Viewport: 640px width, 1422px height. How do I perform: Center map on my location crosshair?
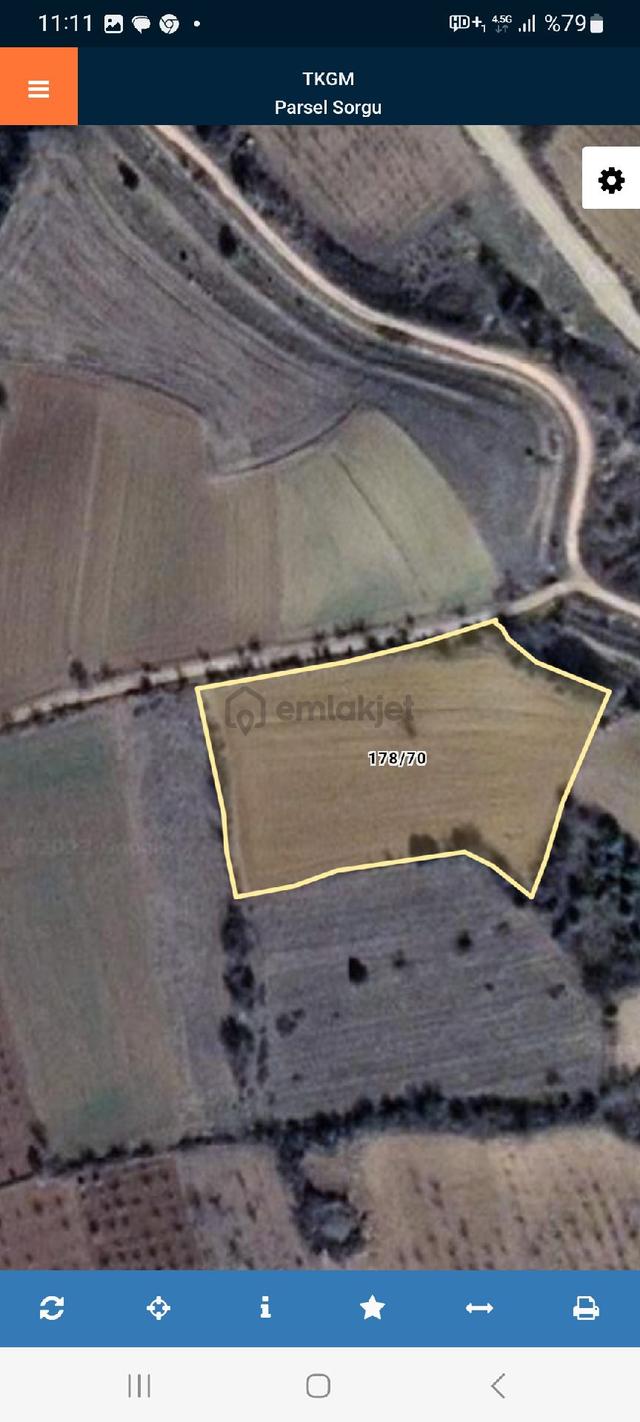tap(158, 1307)
